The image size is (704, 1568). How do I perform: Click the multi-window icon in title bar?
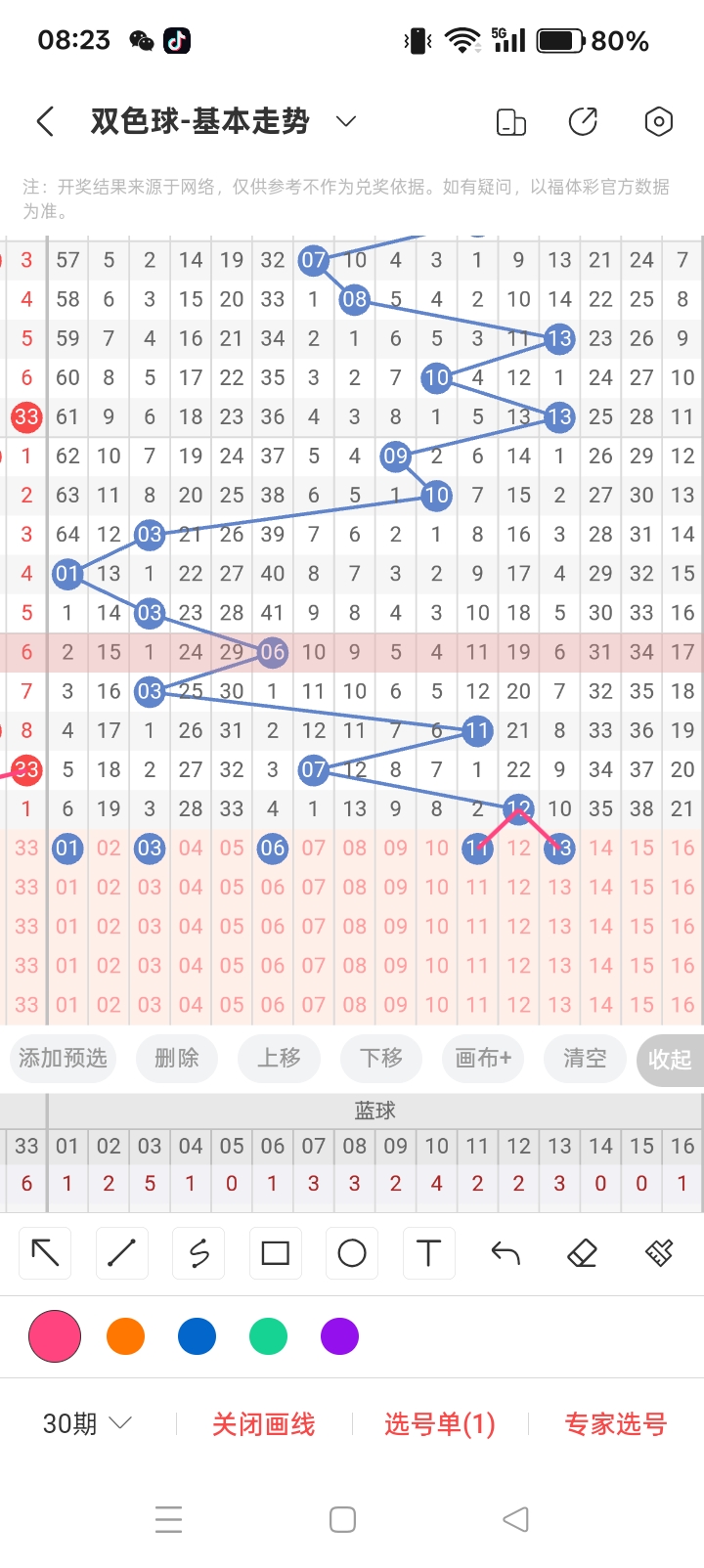(510, 121)
